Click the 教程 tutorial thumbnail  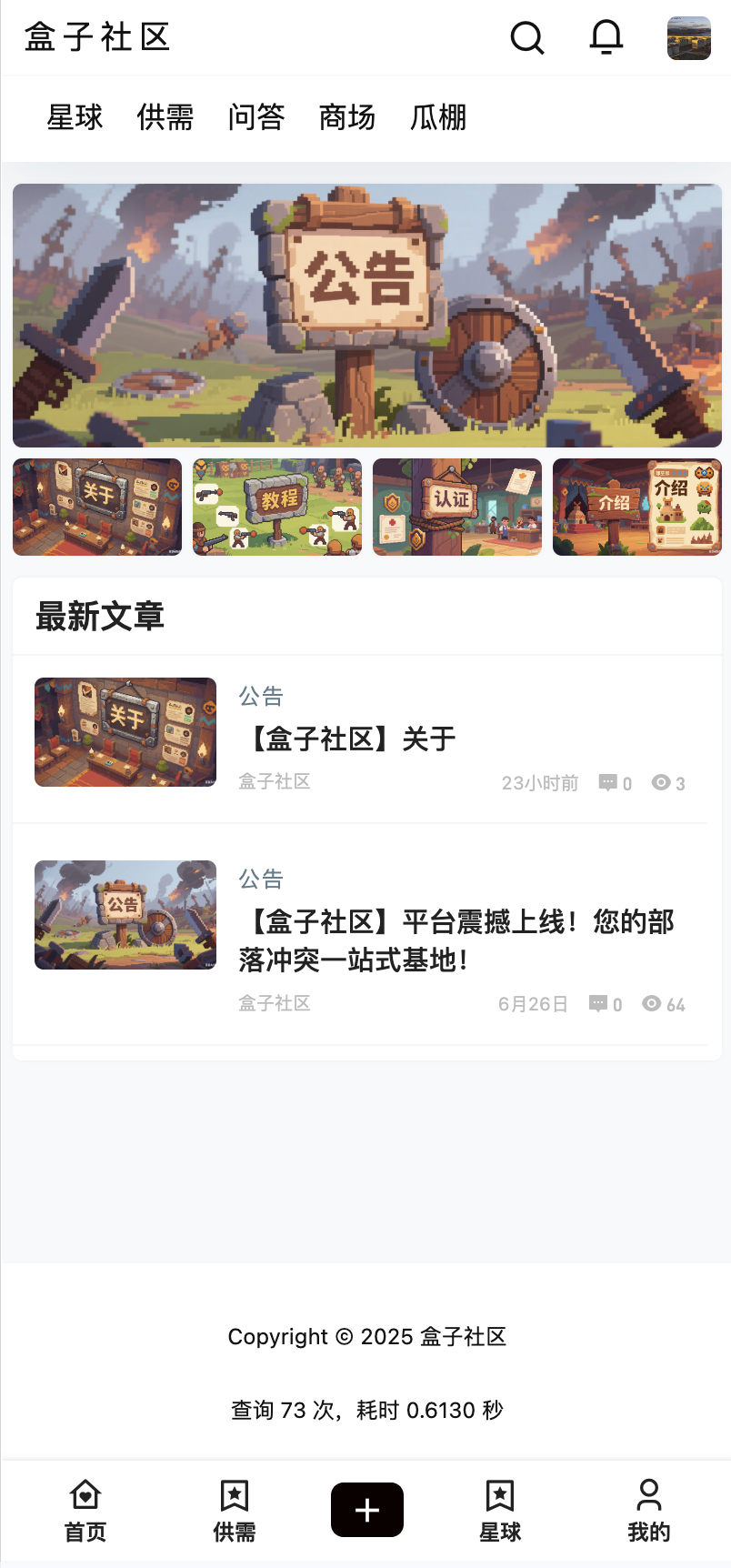click(x=276, y=507)
